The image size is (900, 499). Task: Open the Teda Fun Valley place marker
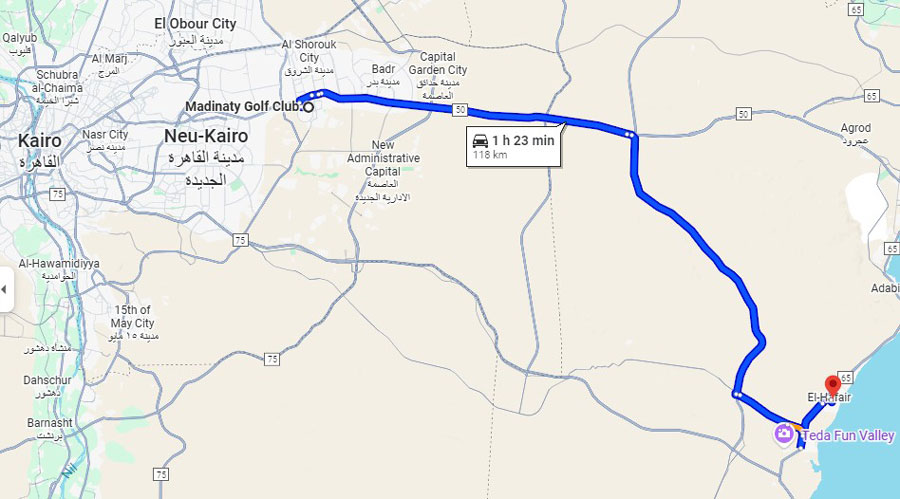coord(784,434)
